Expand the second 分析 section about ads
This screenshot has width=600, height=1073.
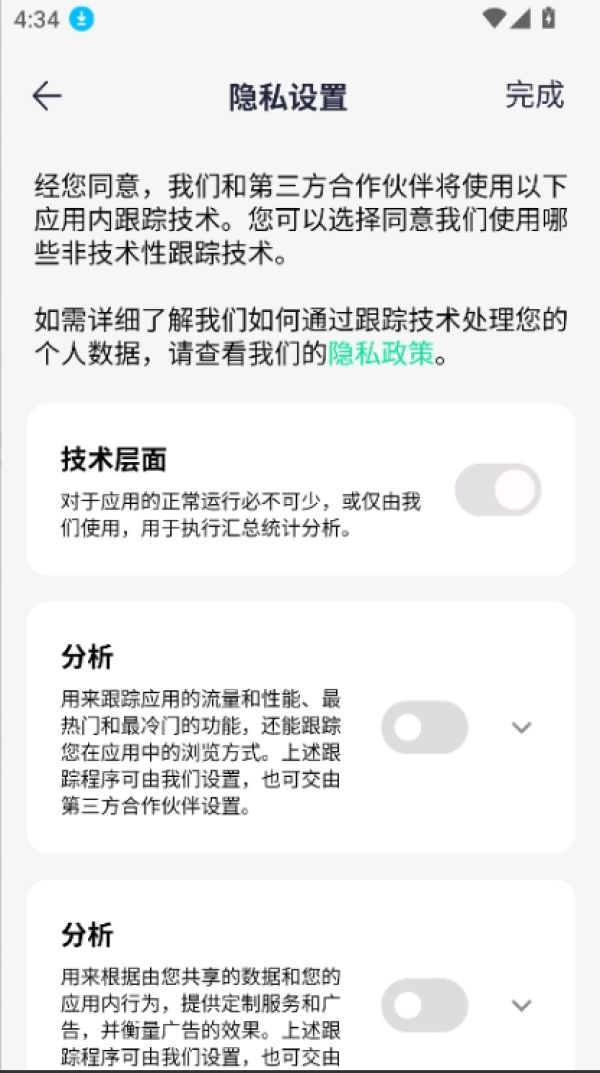[x=521, y=1005]
